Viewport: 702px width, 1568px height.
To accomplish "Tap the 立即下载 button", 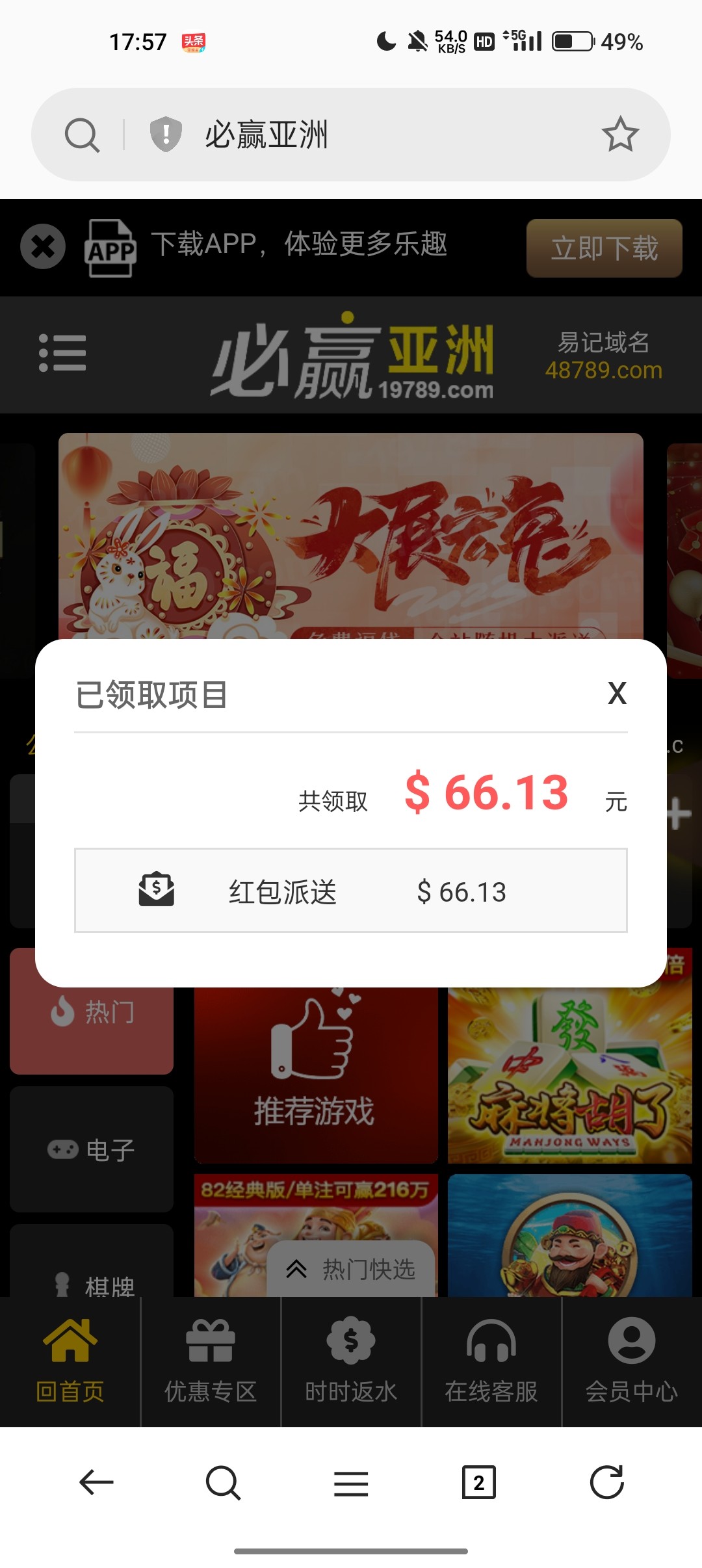I will pyautogui.click(x=604, y=248).
